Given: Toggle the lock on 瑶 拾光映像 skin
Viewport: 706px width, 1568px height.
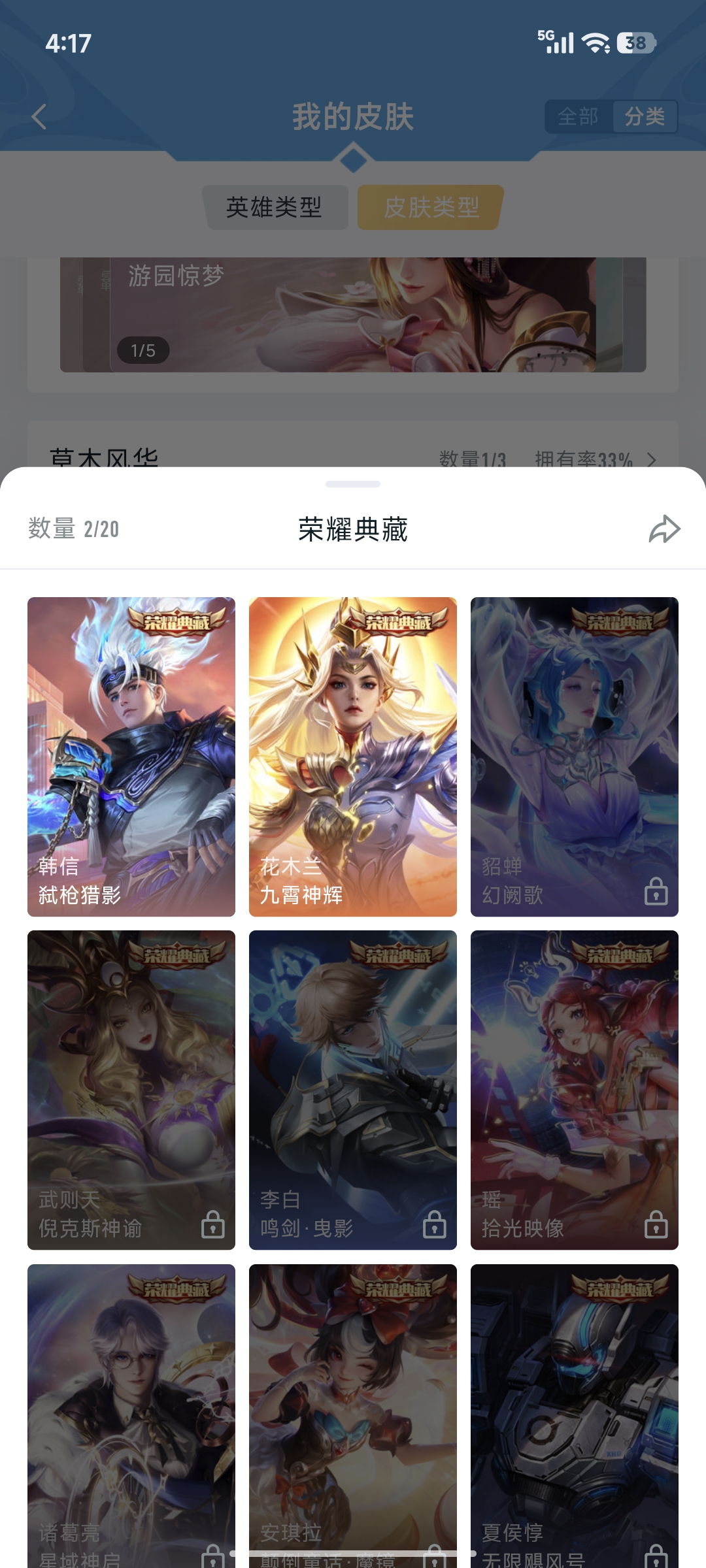Looking at the screenshot, I should click(656, 1225).
